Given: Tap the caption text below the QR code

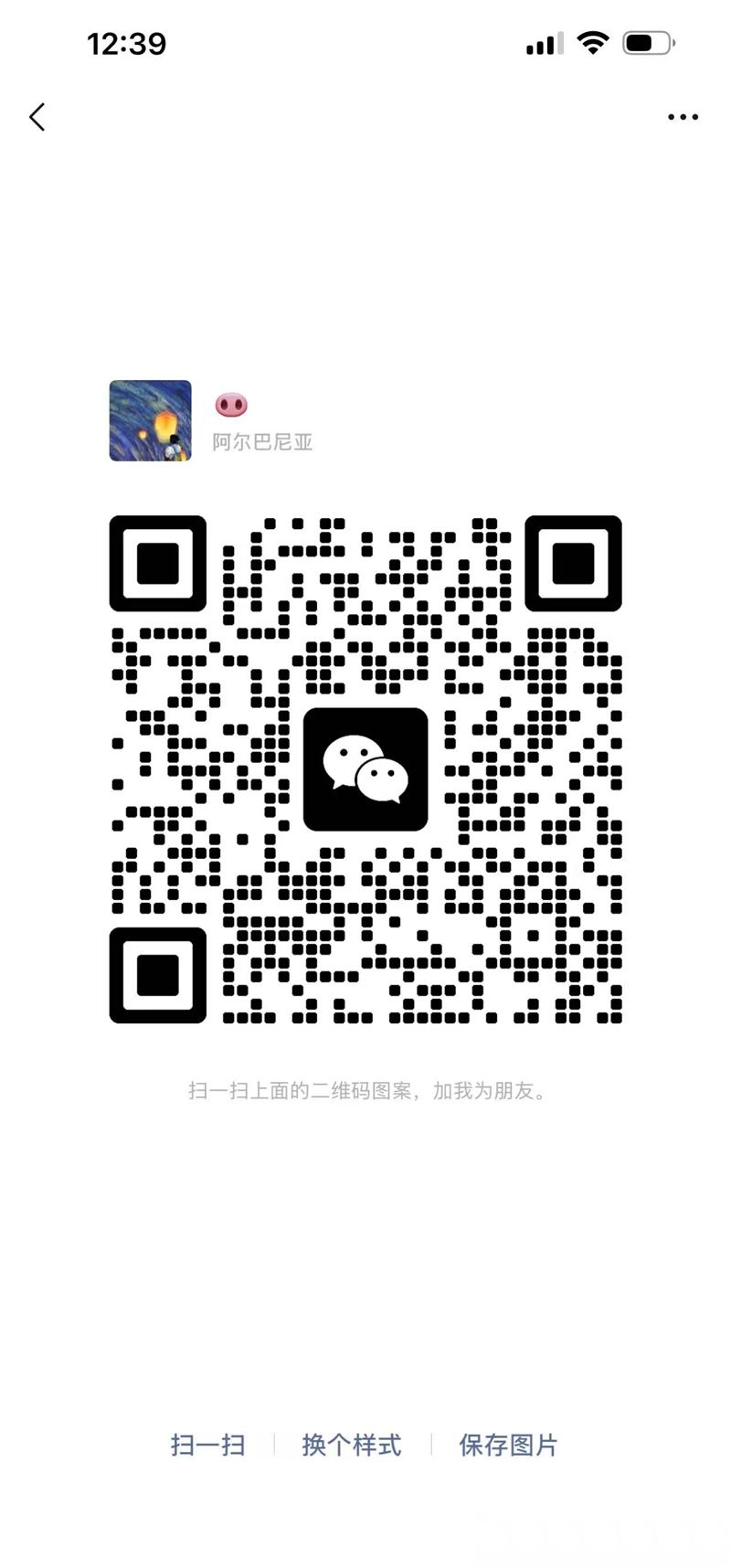Looking at the screenshot, I should [365, 1090].
